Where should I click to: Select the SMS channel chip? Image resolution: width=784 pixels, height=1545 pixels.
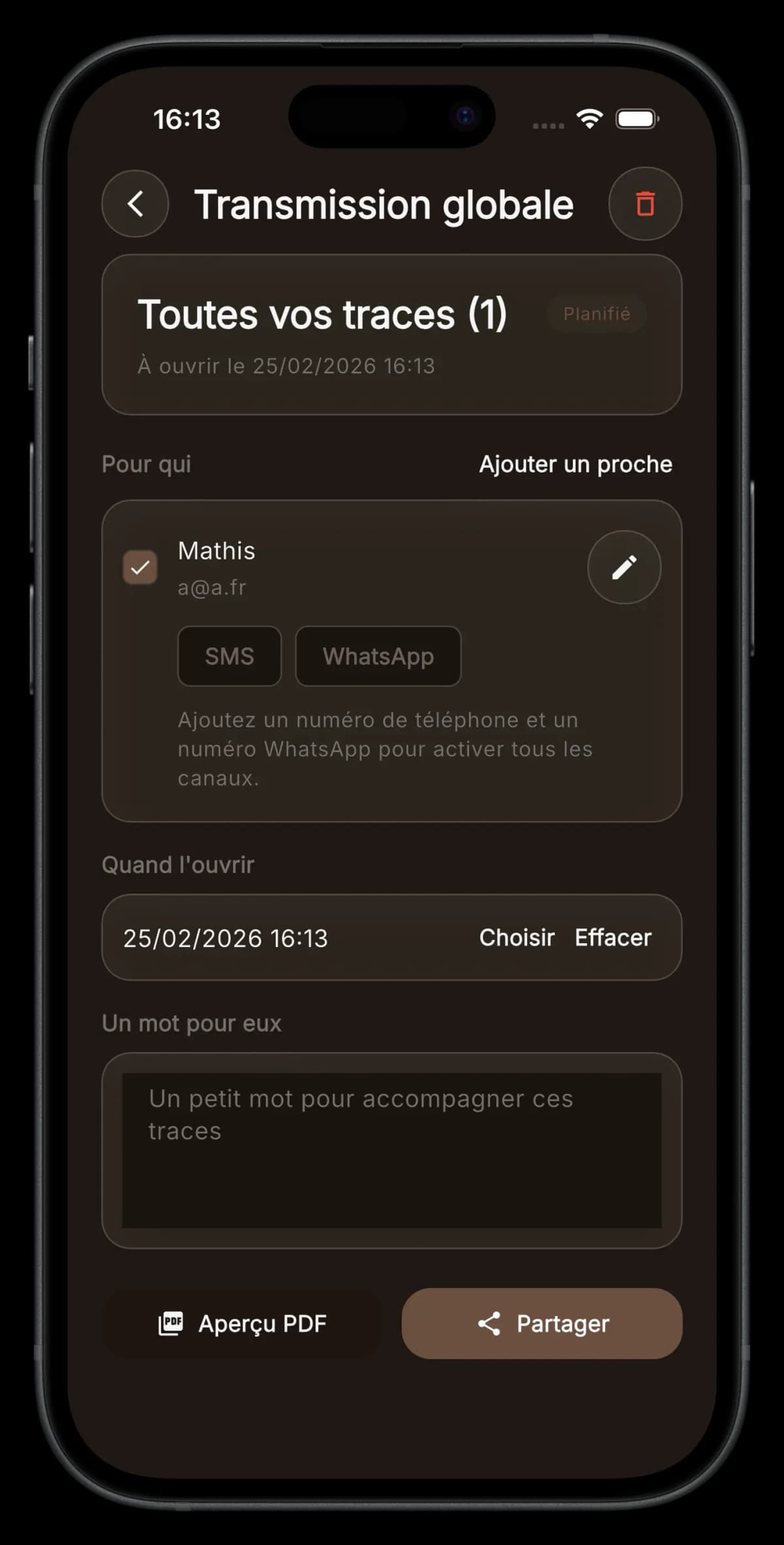point(229,656)
